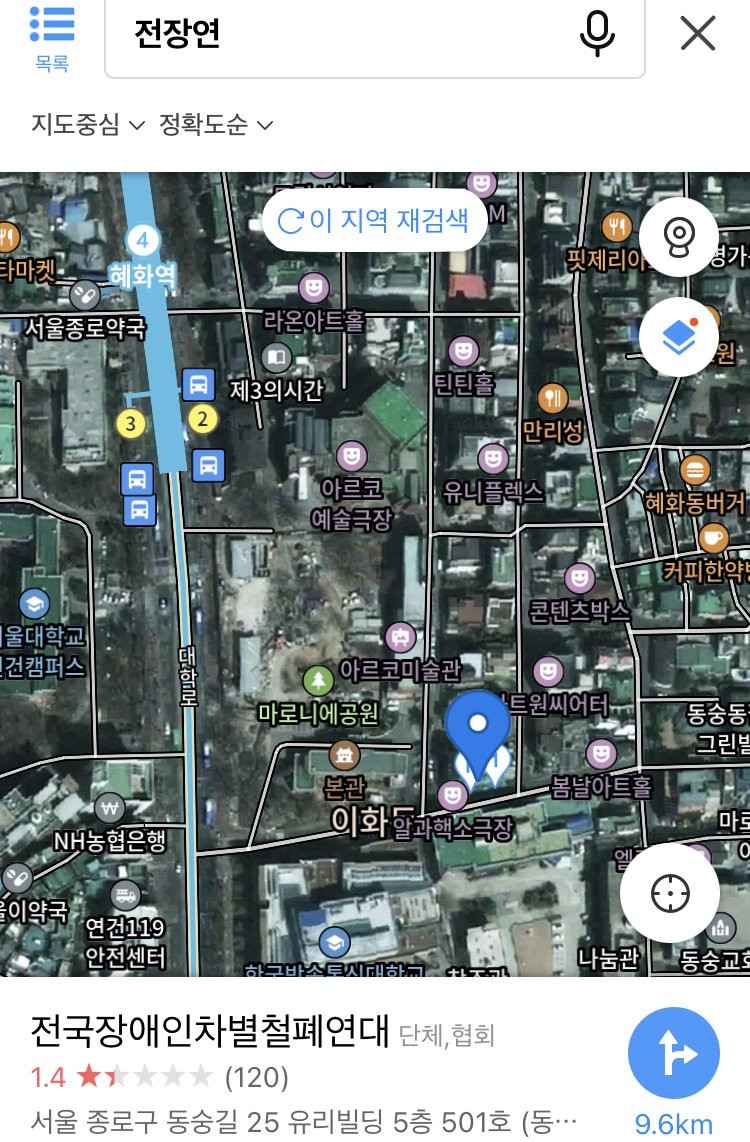Open 전국장애인차별철폐연대 place details
This screenshot has width=750, height=1142.
(210, 1032)
